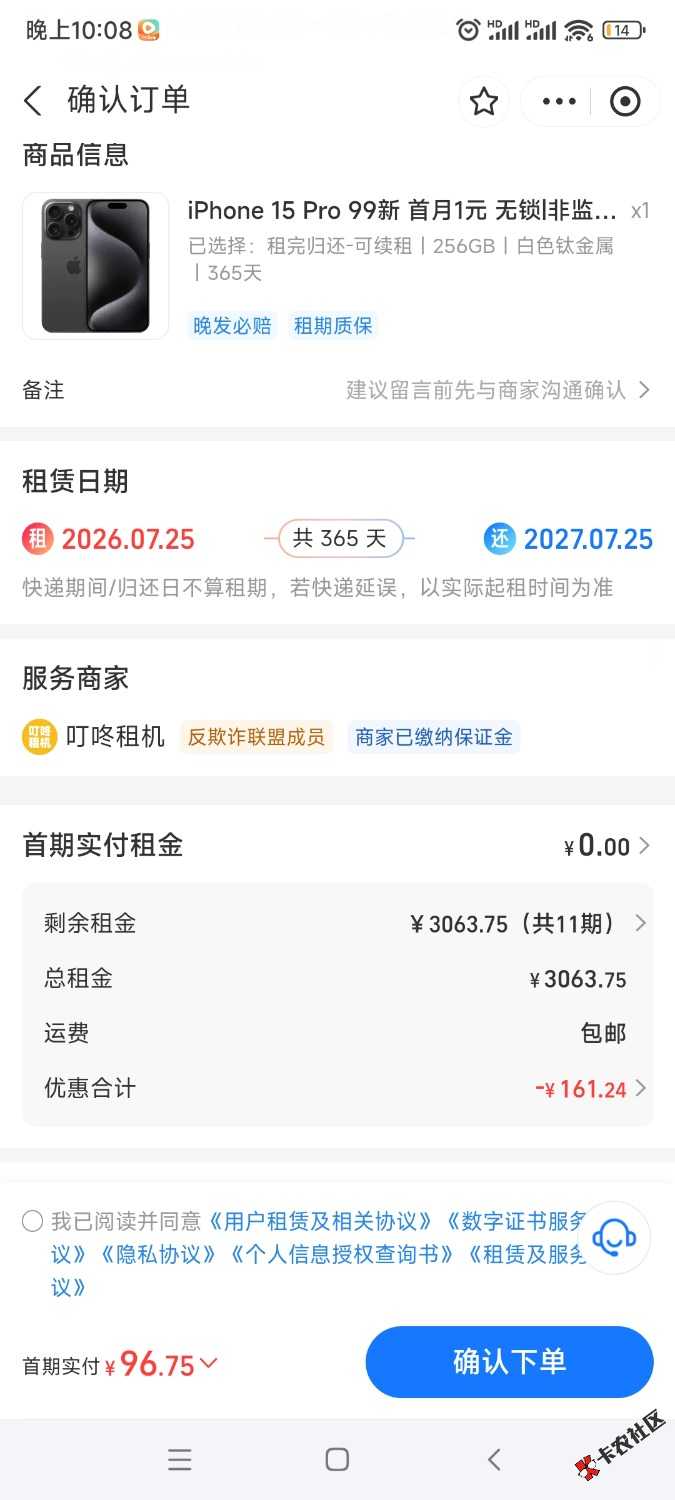The image size is (675, 1500).
Task: Expand the 首期实付 ¥96.75 dropdown arrow
Action: pyautogui.click(x=209, y=1363)
